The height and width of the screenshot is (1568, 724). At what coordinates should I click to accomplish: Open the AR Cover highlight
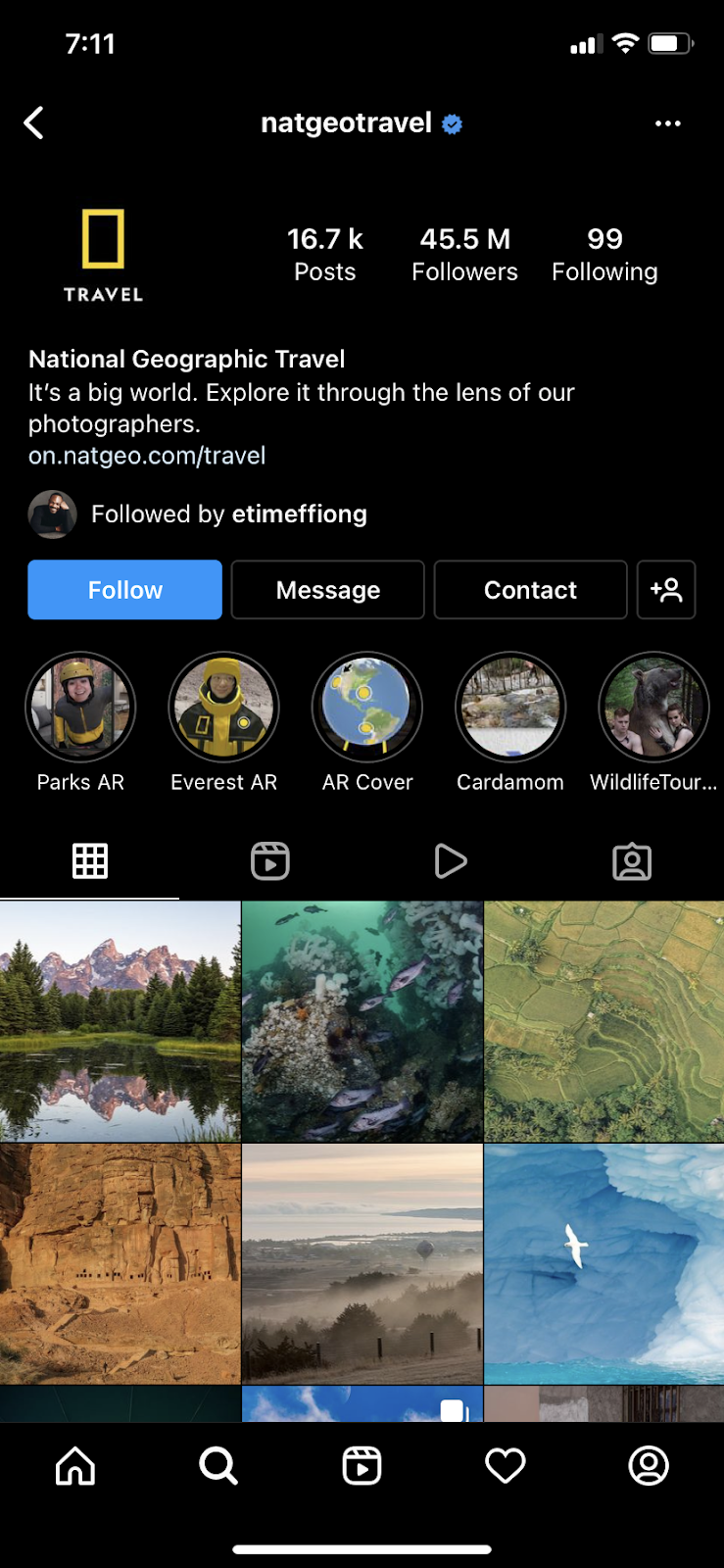[x=367, y=708]
